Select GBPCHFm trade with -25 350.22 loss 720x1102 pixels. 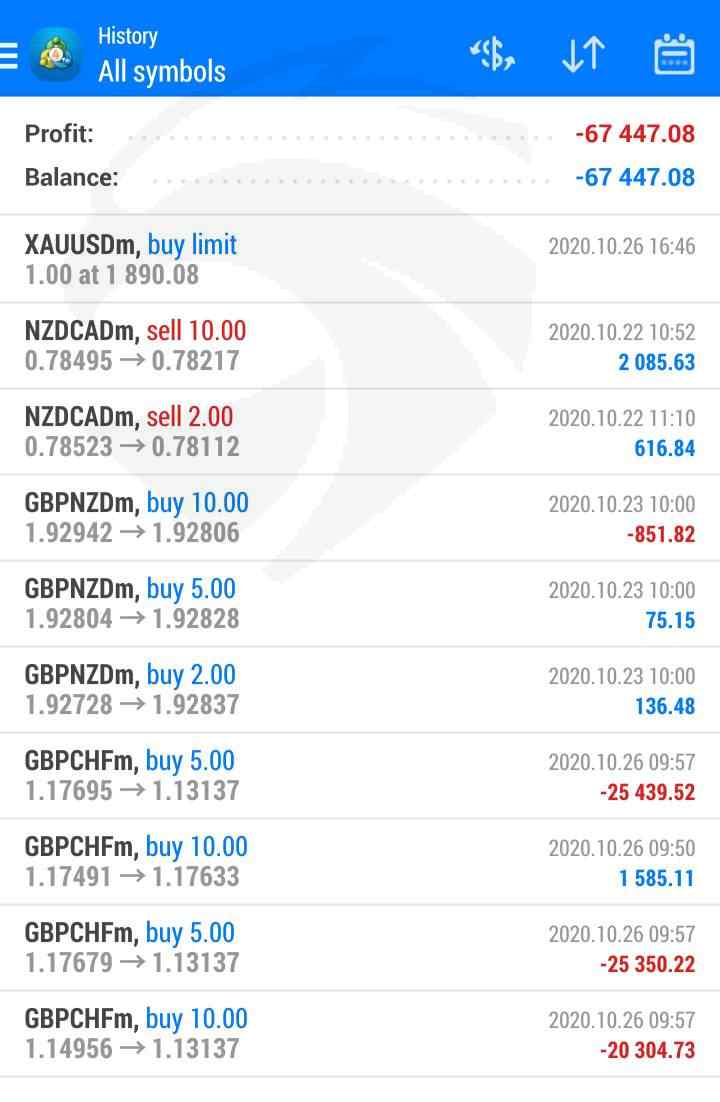point(360,948)
